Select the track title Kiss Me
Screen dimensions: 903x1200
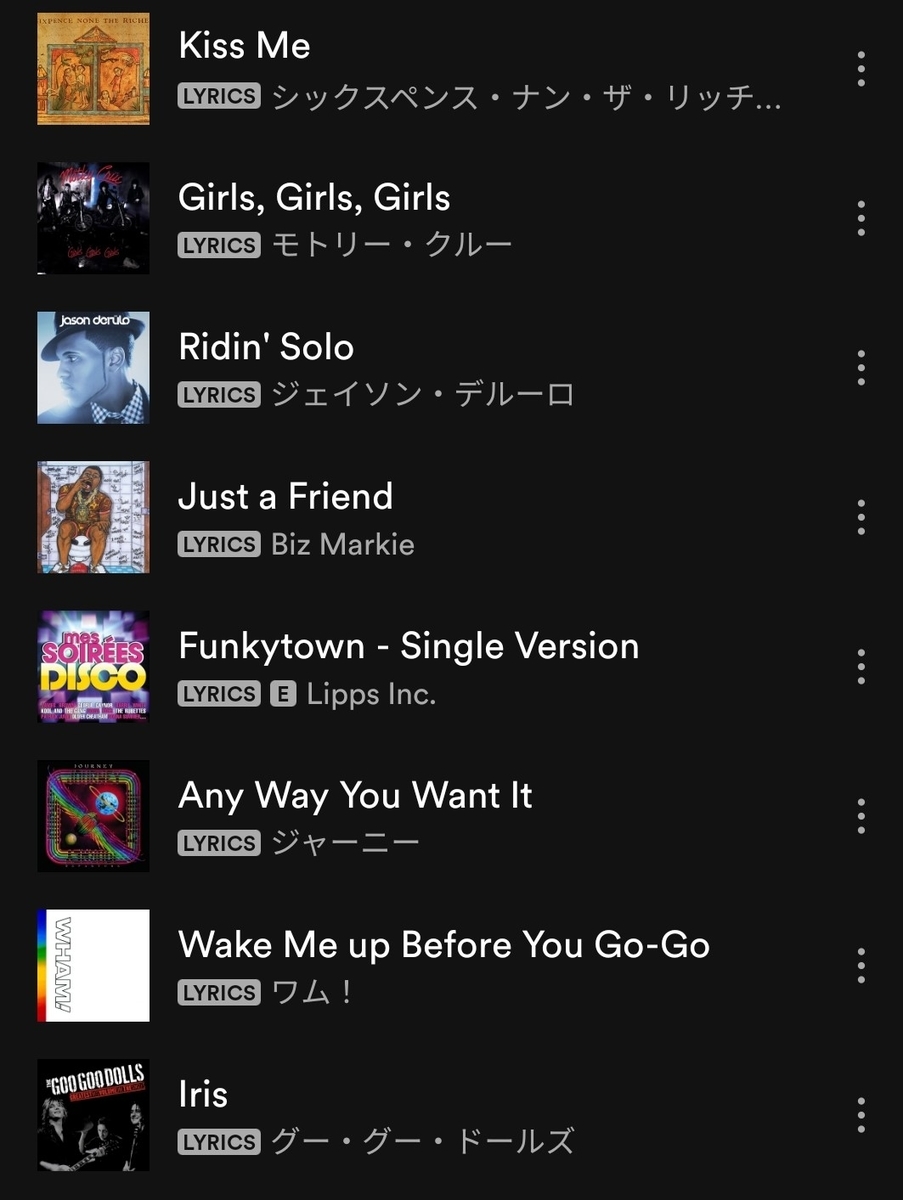pyautogui.click(x=244, y=46)
